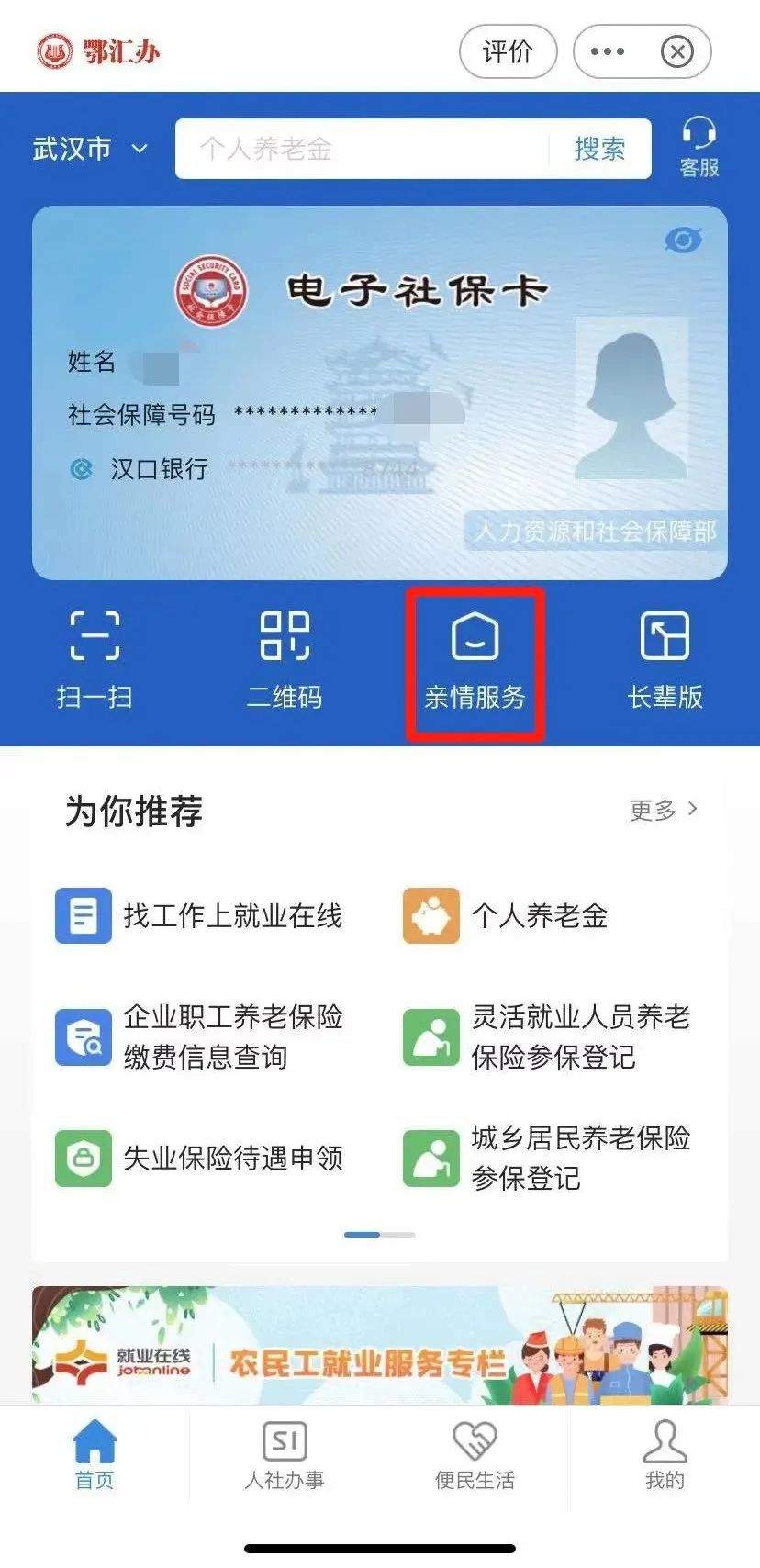Viewport: 760px width, 1568px height.
Task: Tap the 搜索 button
Action: pos(599,149)
